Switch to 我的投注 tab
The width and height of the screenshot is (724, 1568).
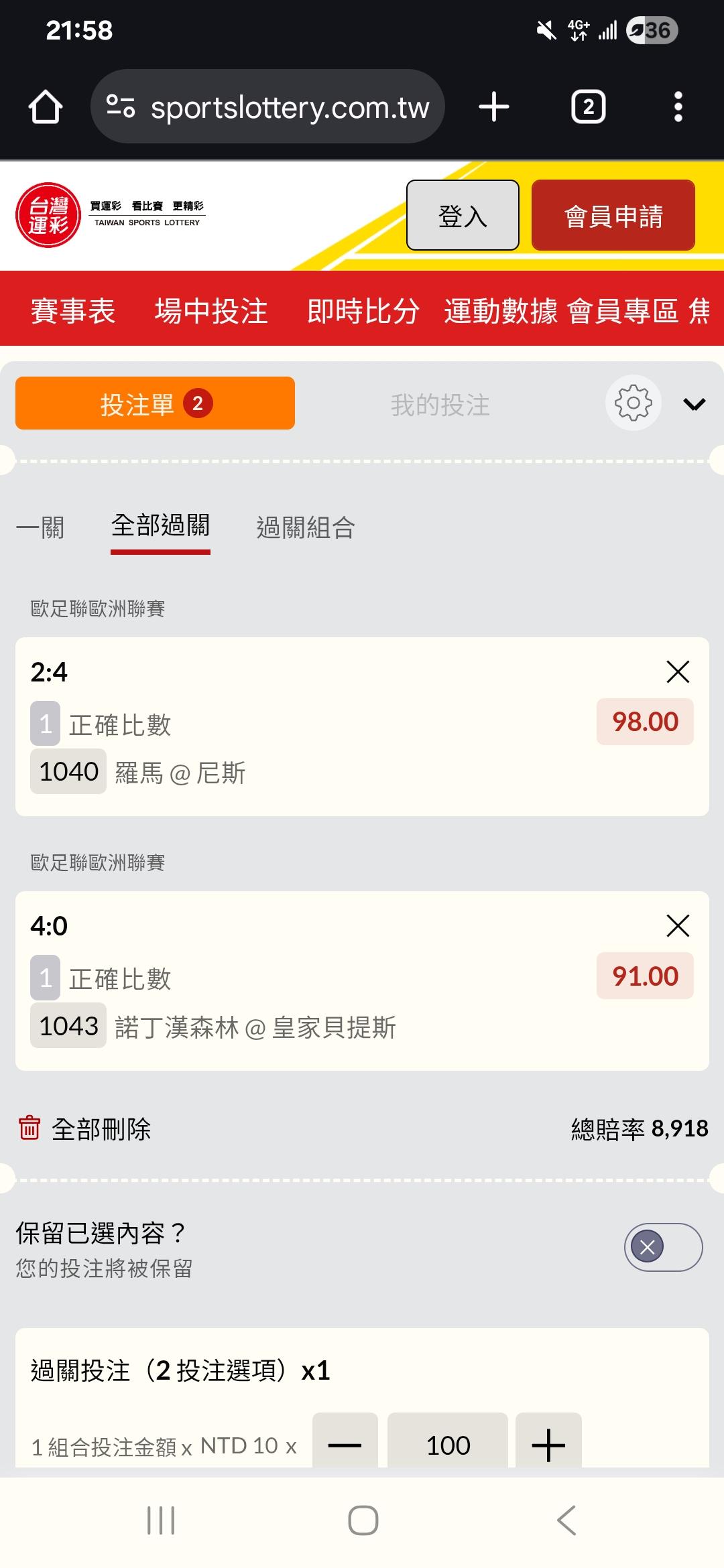coord(440,405)
